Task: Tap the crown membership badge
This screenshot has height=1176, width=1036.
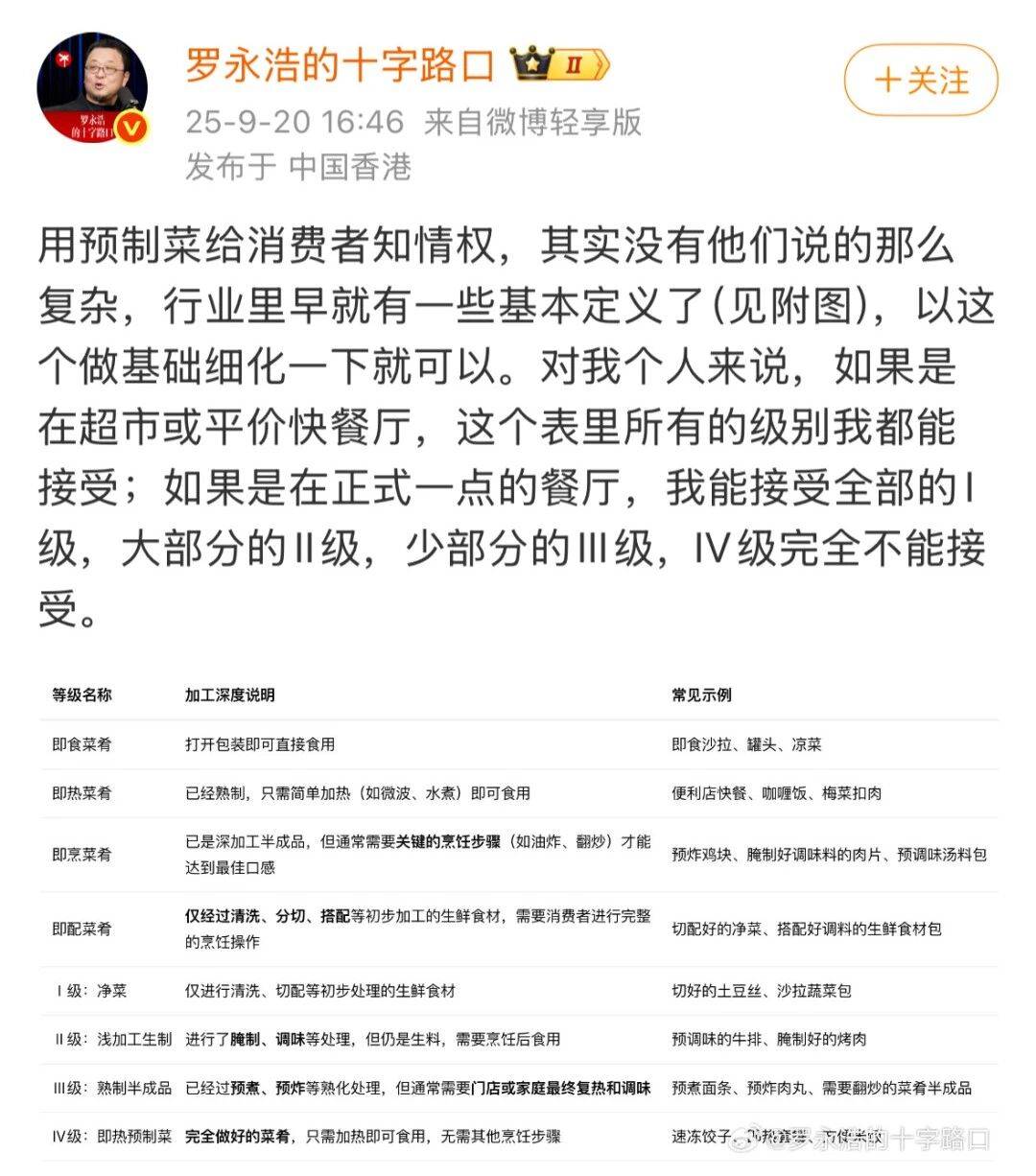Action: [559, 64]
